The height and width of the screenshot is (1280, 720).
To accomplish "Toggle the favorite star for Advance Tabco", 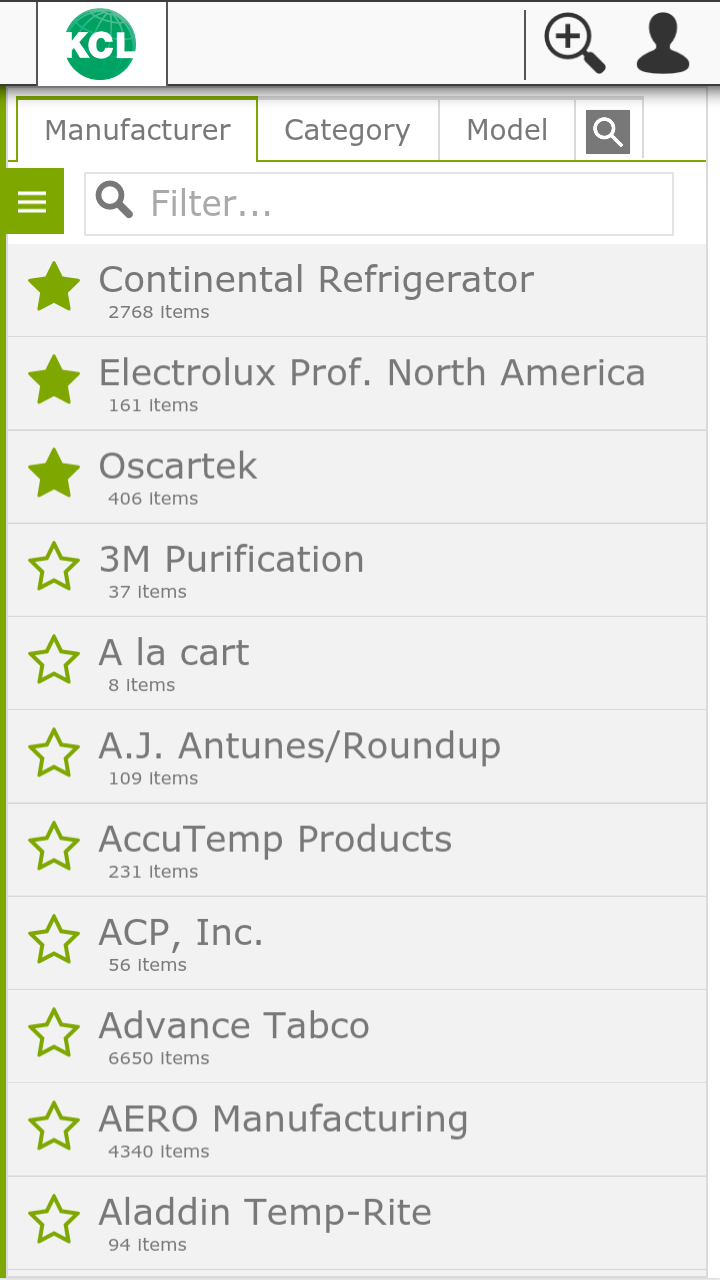I will tap(53, 1033).
